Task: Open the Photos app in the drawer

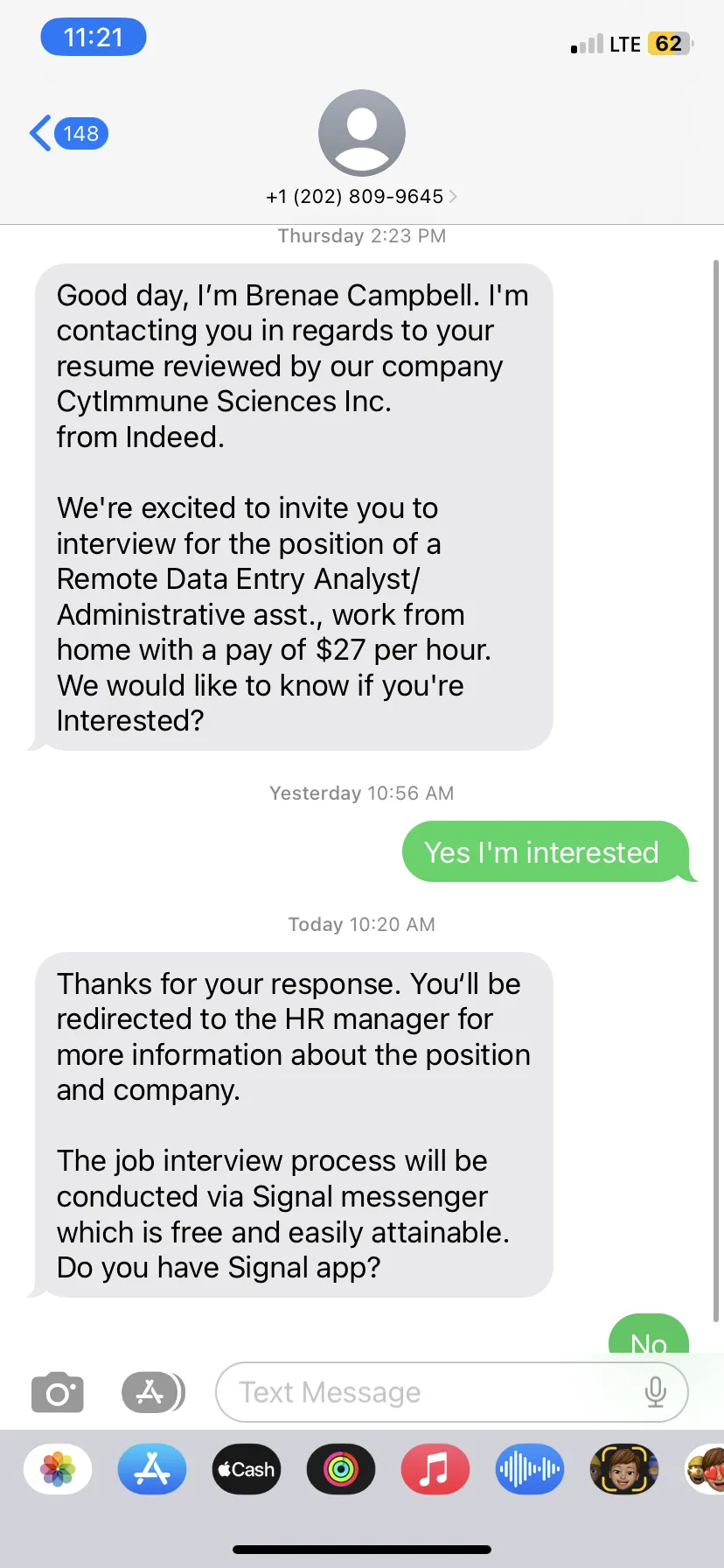Action: click(x=58, y=1469)
